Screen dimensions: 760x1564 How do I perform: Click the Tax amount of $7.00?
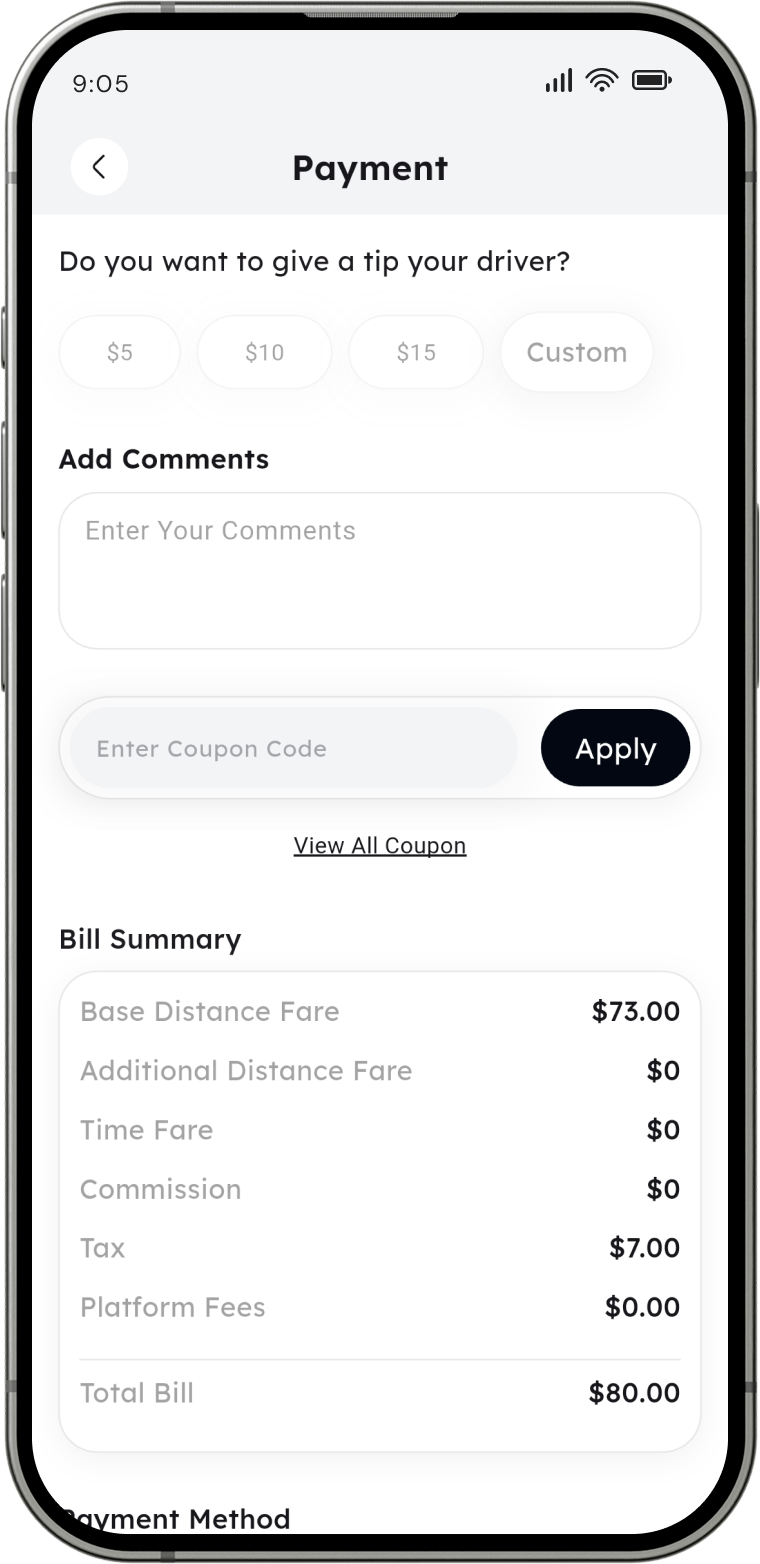click(x=644, y=1248)
